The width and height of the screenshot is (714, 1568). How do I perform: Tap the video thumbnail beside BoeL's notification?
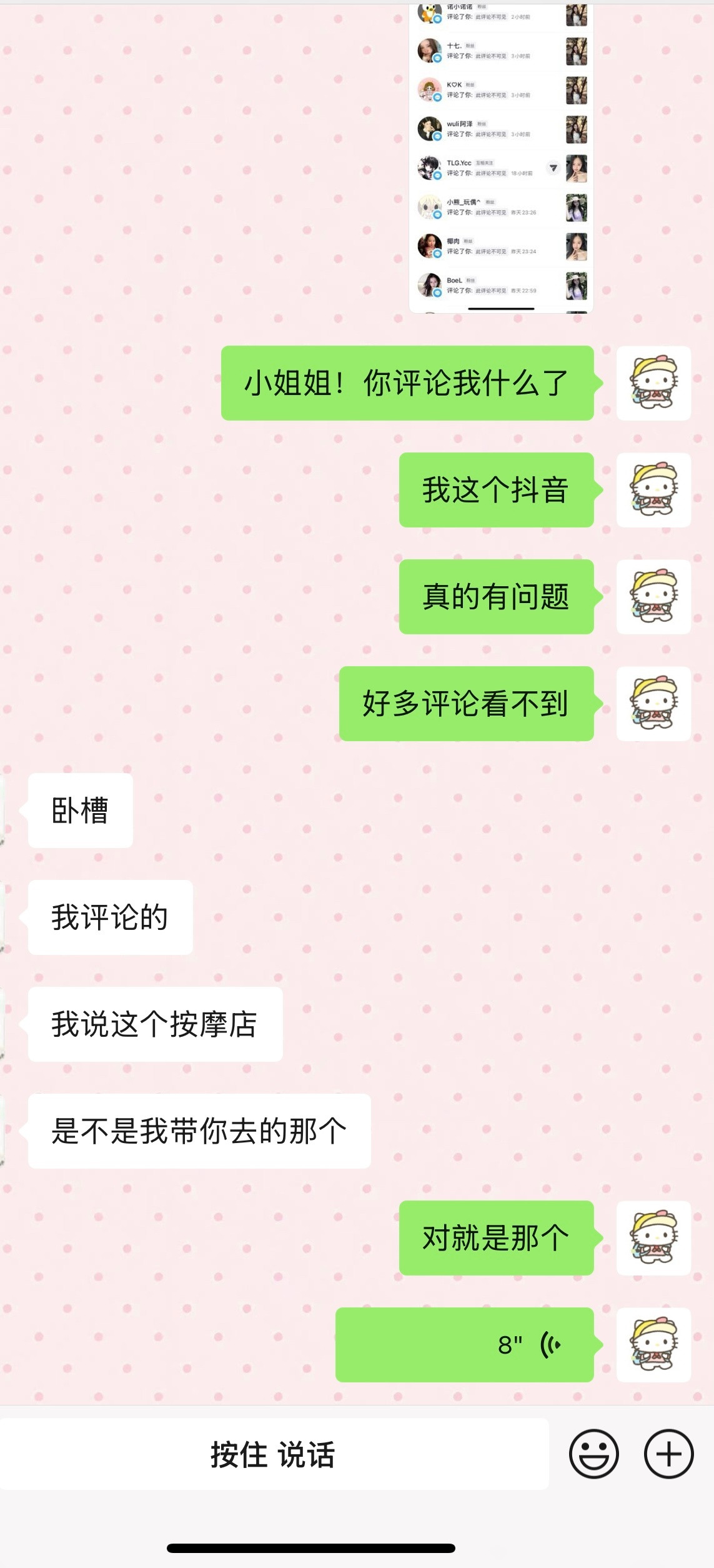575,287
